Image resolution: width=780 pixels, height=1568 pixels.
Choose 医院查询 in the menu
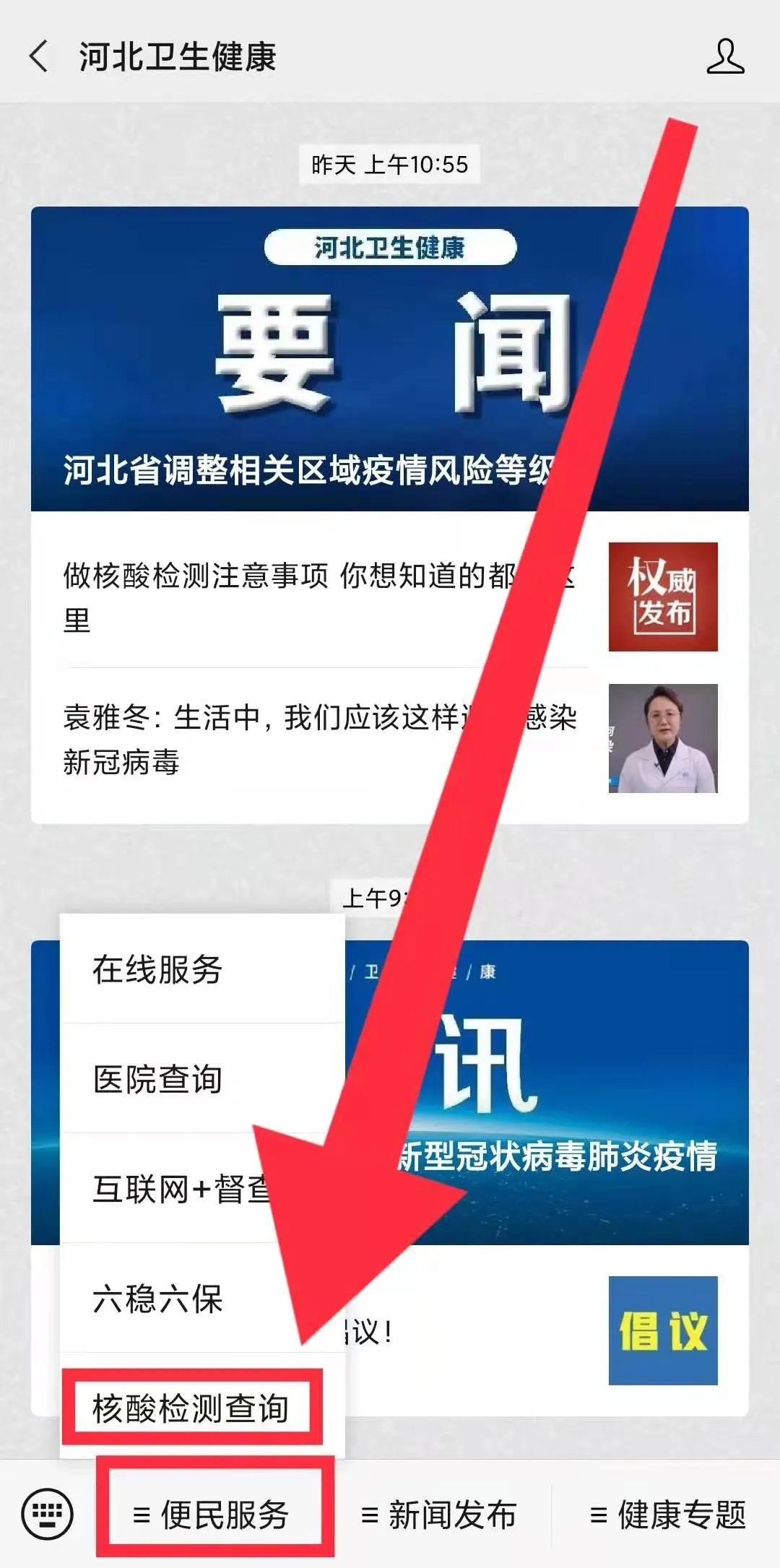pos(157,1079)
